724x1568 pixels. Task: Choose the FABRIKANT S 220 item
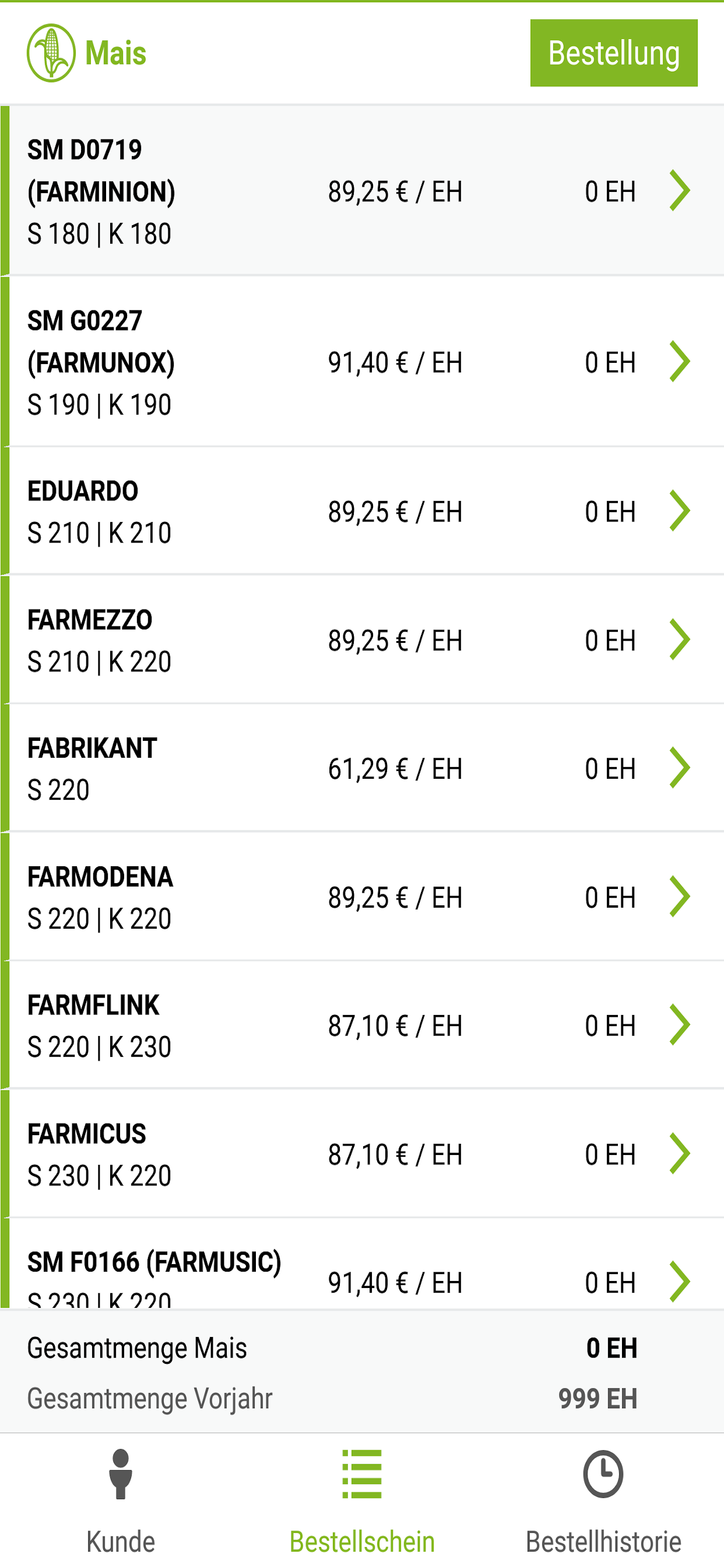[x=362, y=768]
